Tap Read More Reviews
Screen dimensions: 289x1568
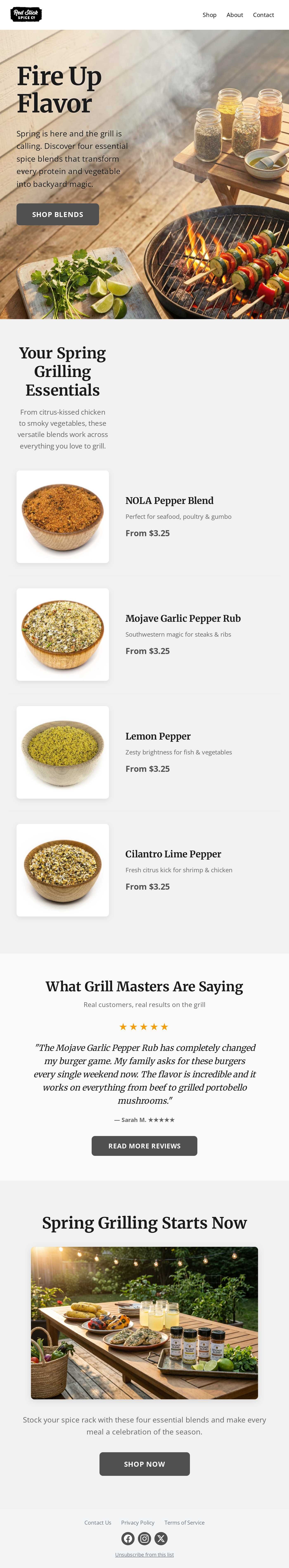[x=144, y=1146]
